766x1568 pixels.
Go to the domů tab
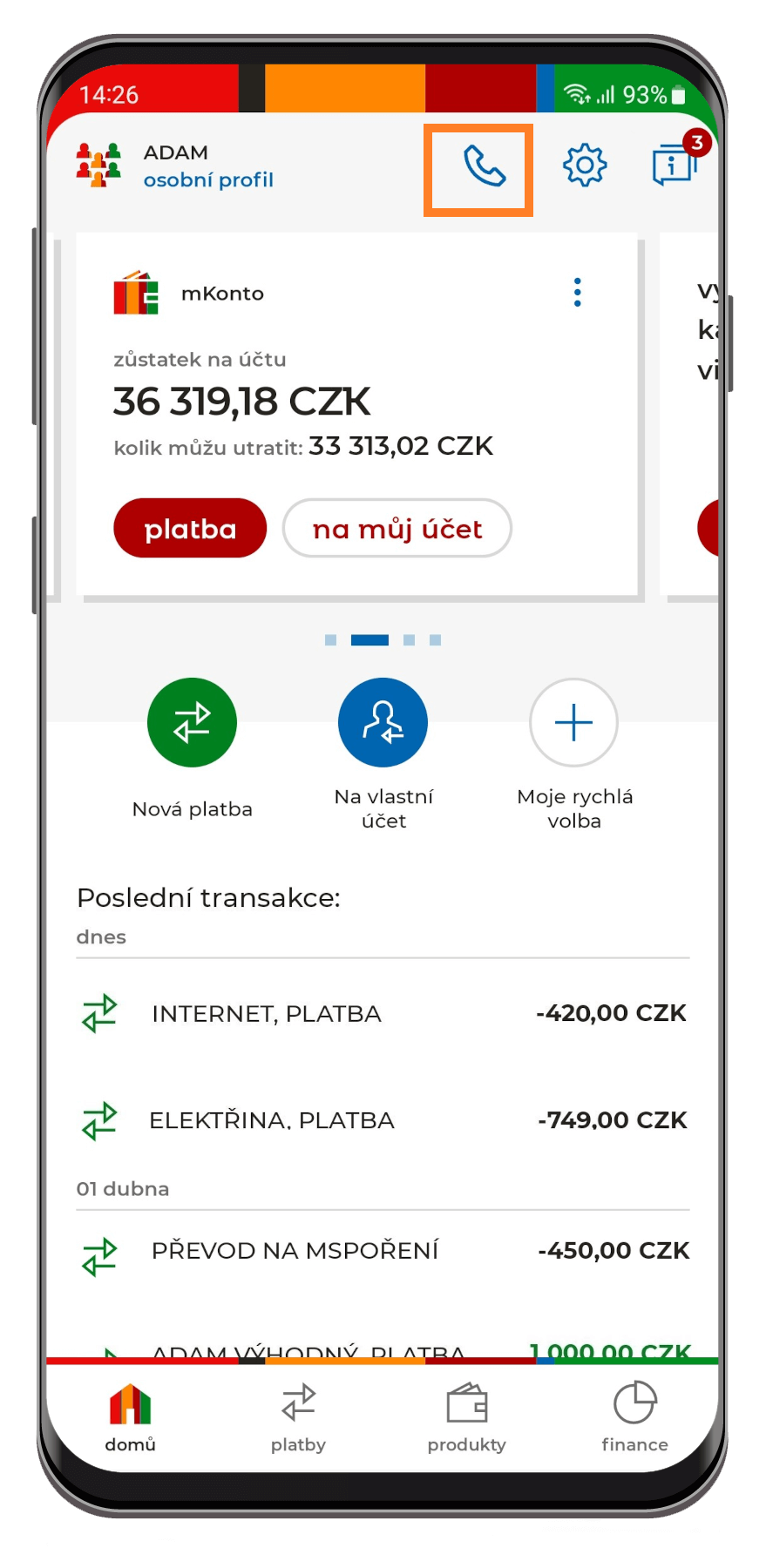tap(130, 1417)
